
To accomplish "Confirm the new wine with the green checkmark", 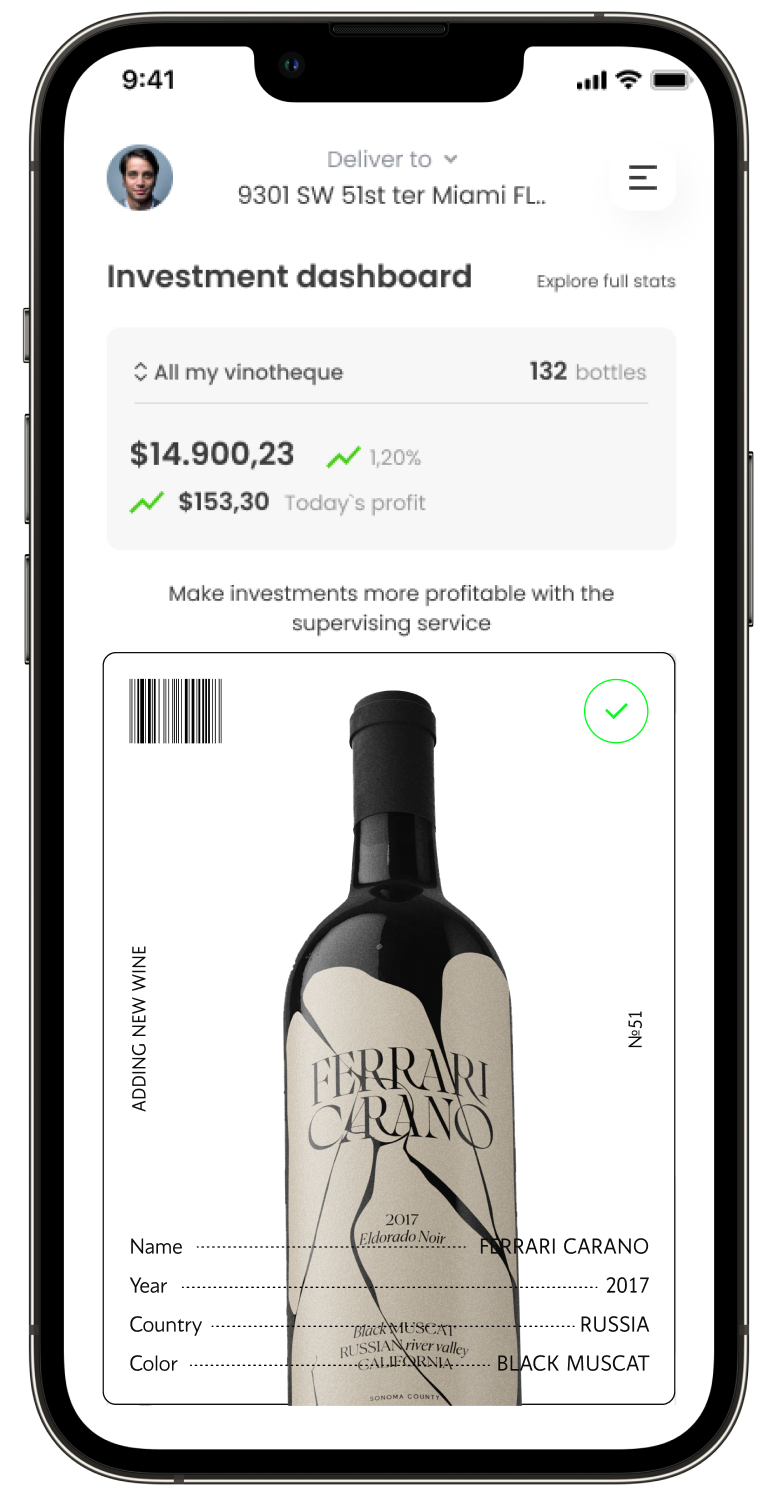I will 616,711.
